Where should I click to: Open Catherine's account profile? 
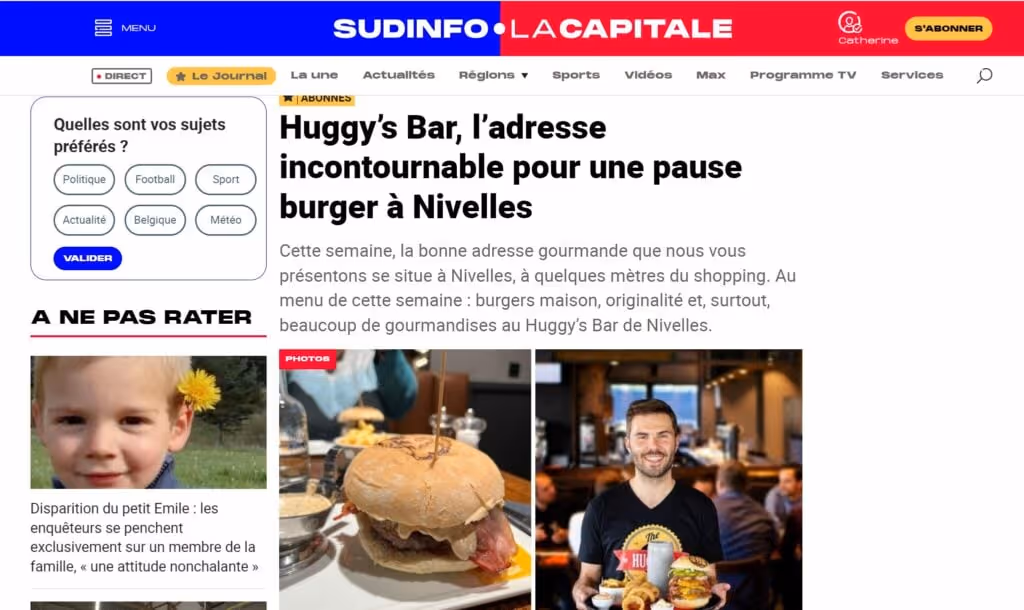point(867,28)
